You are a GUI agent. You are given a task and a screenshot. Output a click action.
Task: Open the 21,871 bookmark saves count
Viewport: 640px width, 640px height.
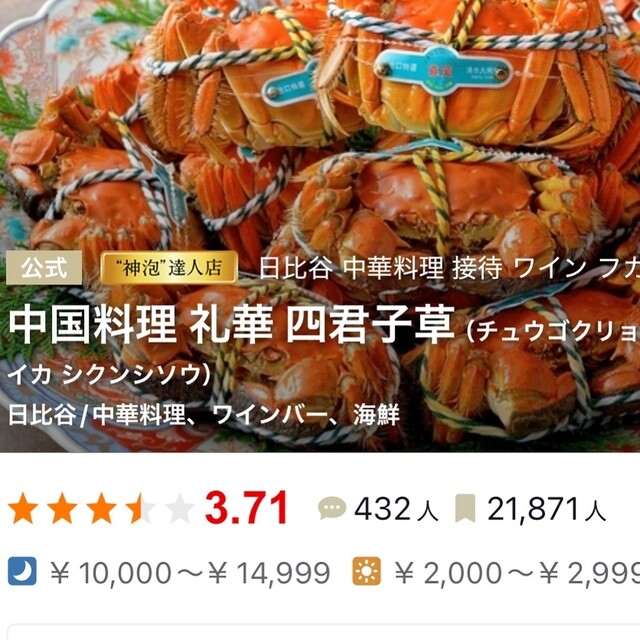click(x=530, y=509)
